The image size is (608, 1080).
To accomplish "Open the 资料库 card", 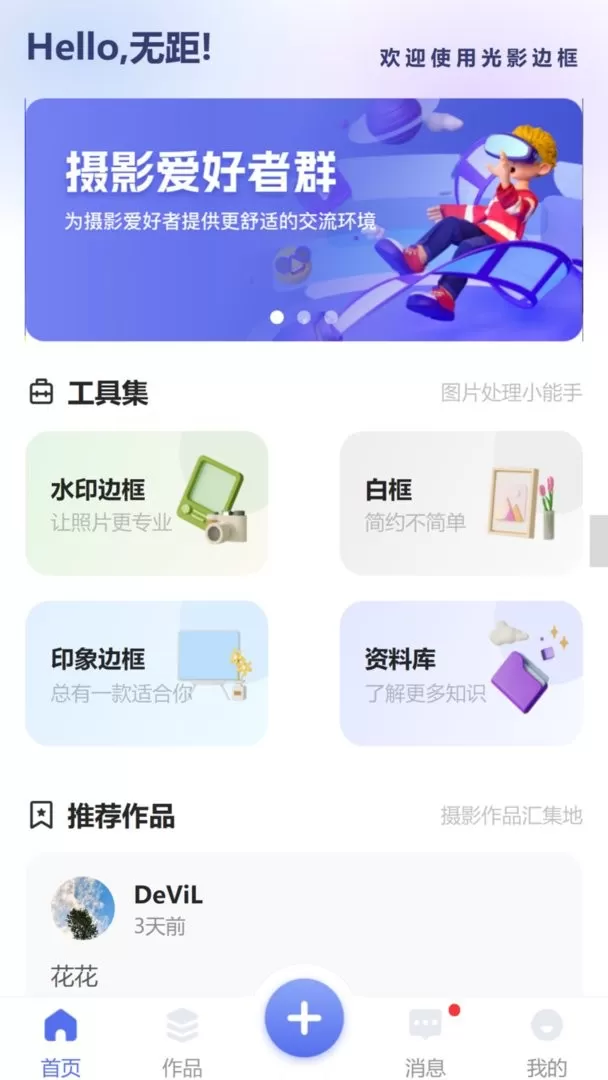I will (x=461, y=673).
